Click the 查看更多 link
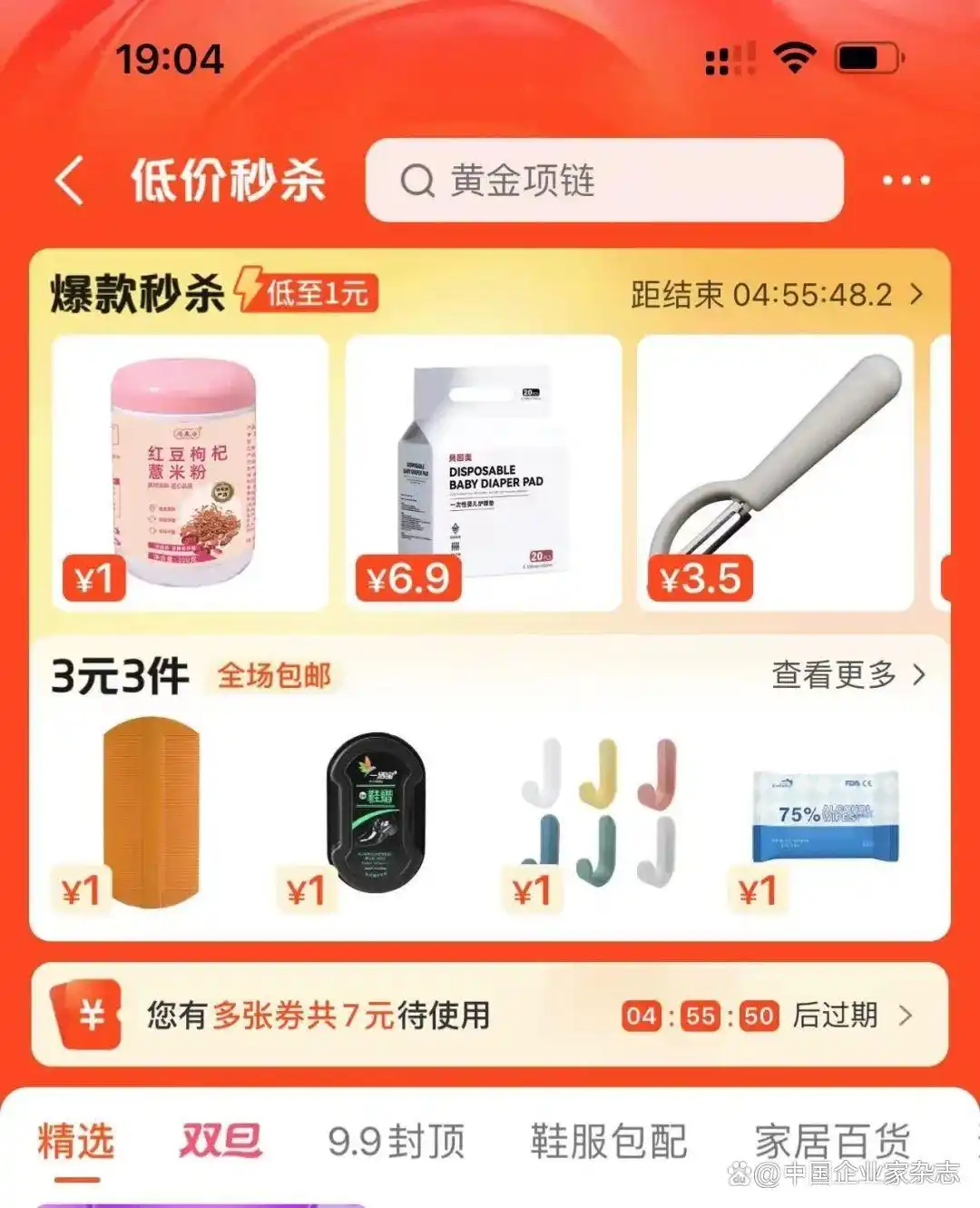 pyautogui.click(x=830, y=673)
